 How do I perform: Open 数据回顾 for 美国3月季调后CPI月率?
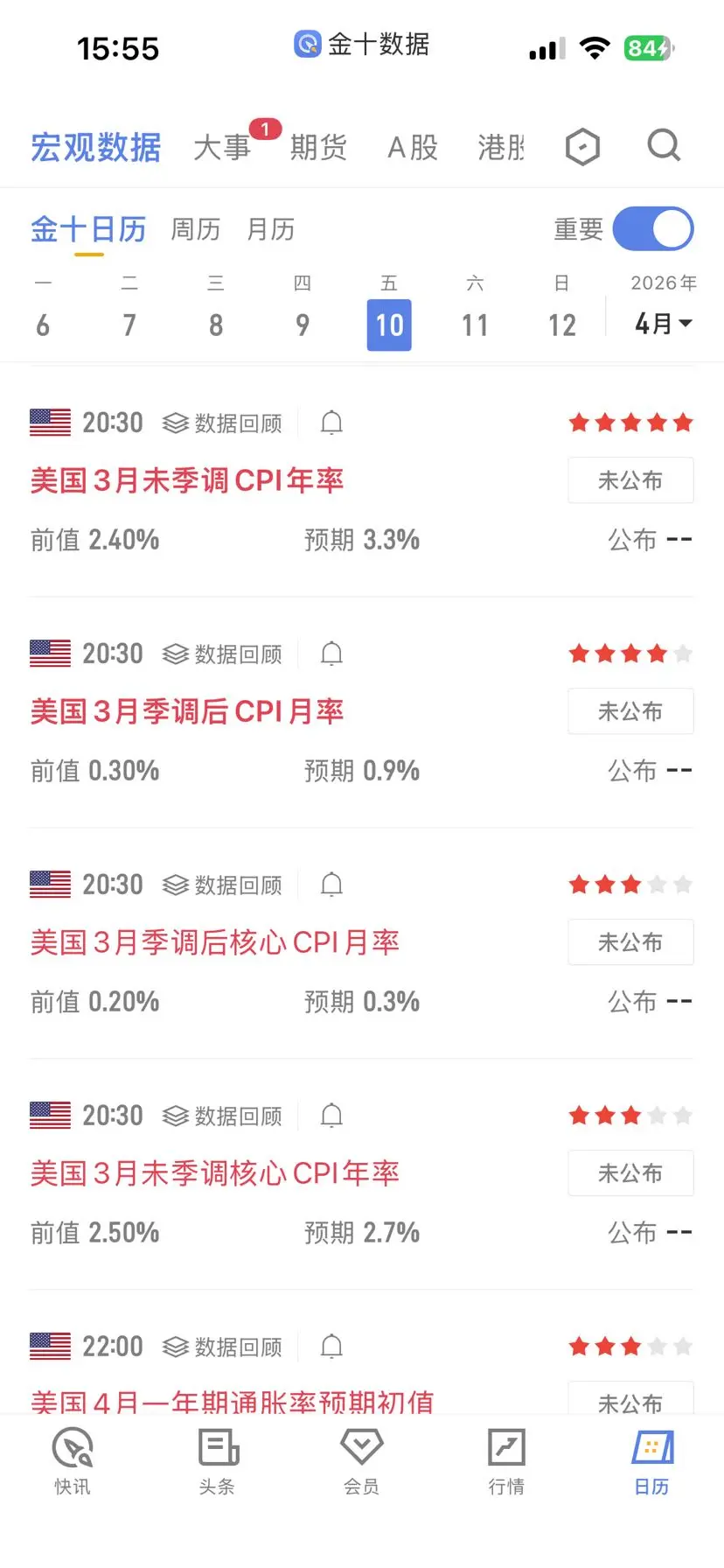[x=223, y=654]
